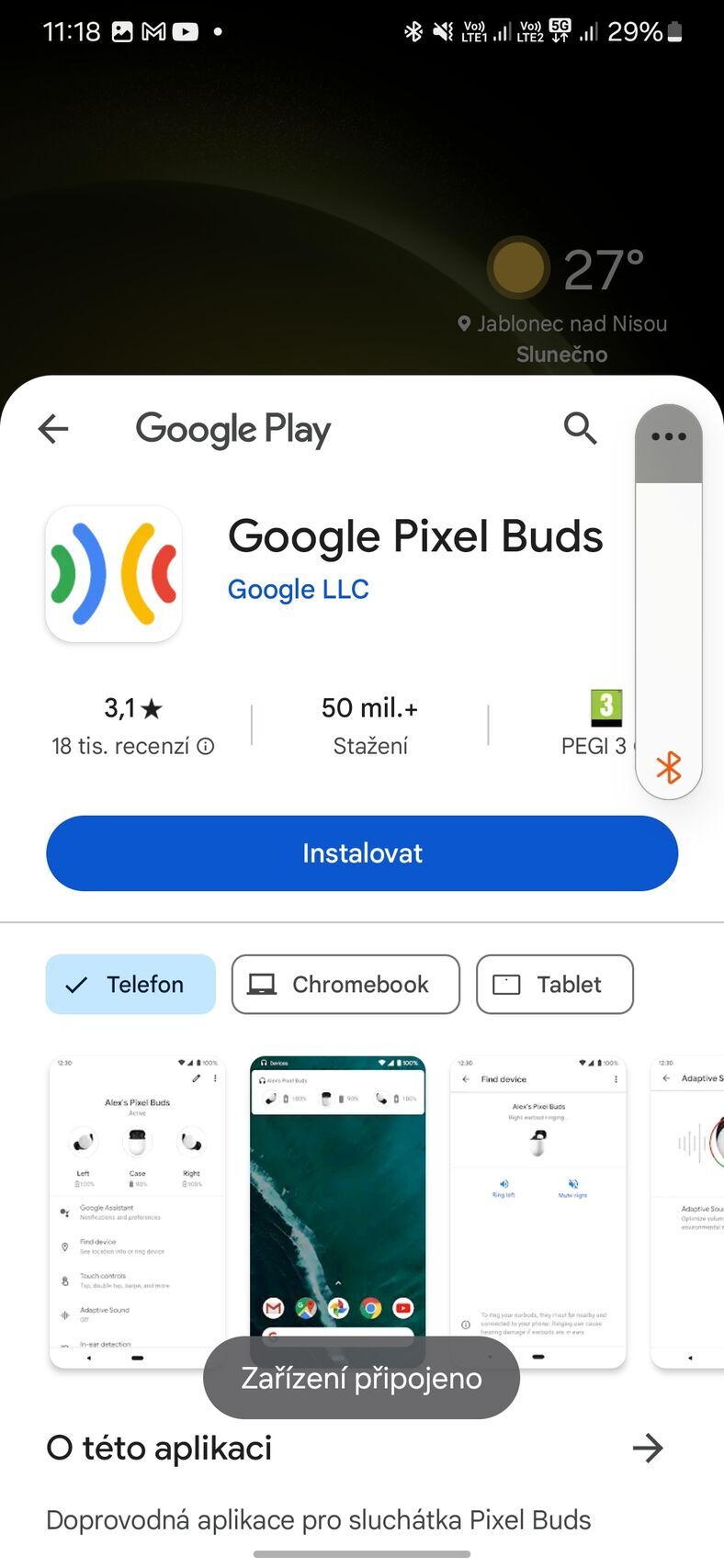The width and height of the screenshot is (724, 1568).
Task: Tap the PEGI 3 content rating badge
Action: pos(606,707)
